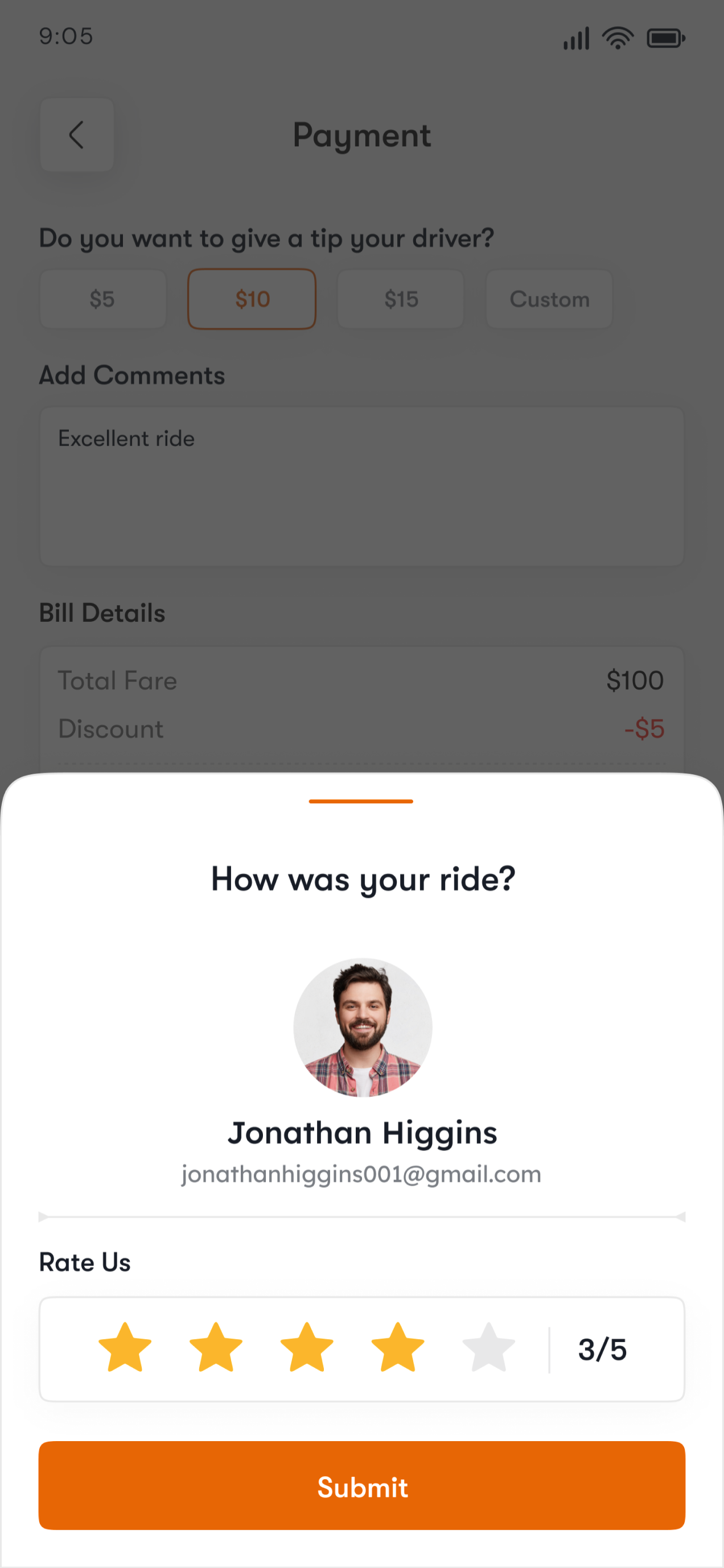Choose the $10 tip option
This screenshot has width=724, height=1568.
[252, 299]
